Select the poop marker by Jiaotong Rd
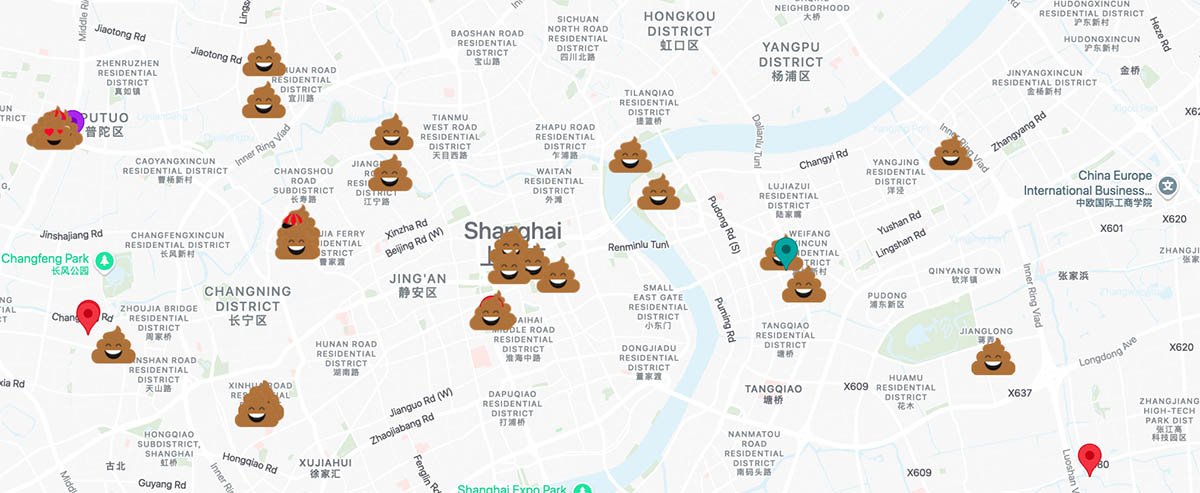Image resolution: width=1200 pixels, height=493 pixels. coord(264,59)
